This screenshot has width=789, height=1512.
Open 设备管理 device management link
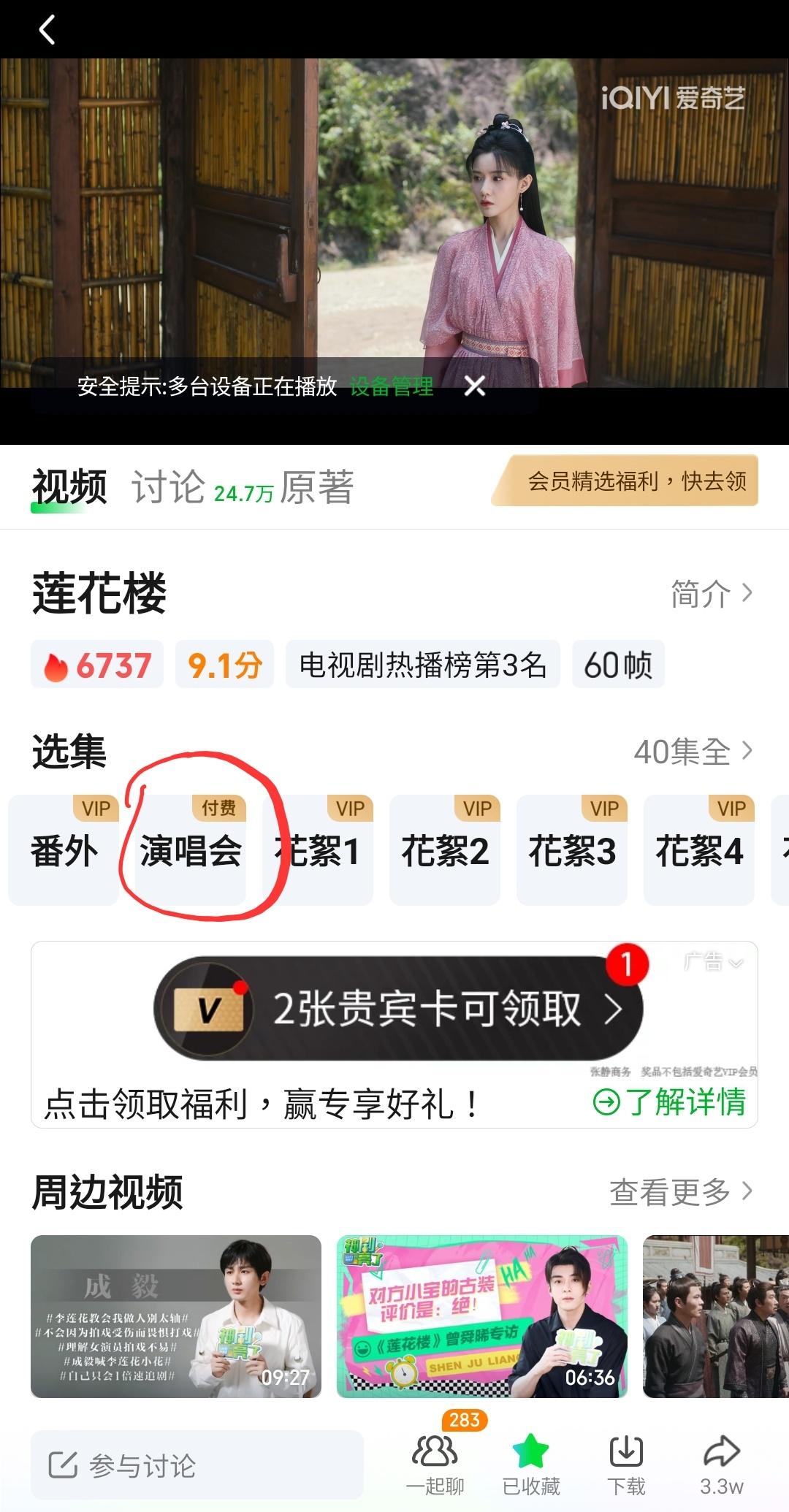(x=392, y=386)
